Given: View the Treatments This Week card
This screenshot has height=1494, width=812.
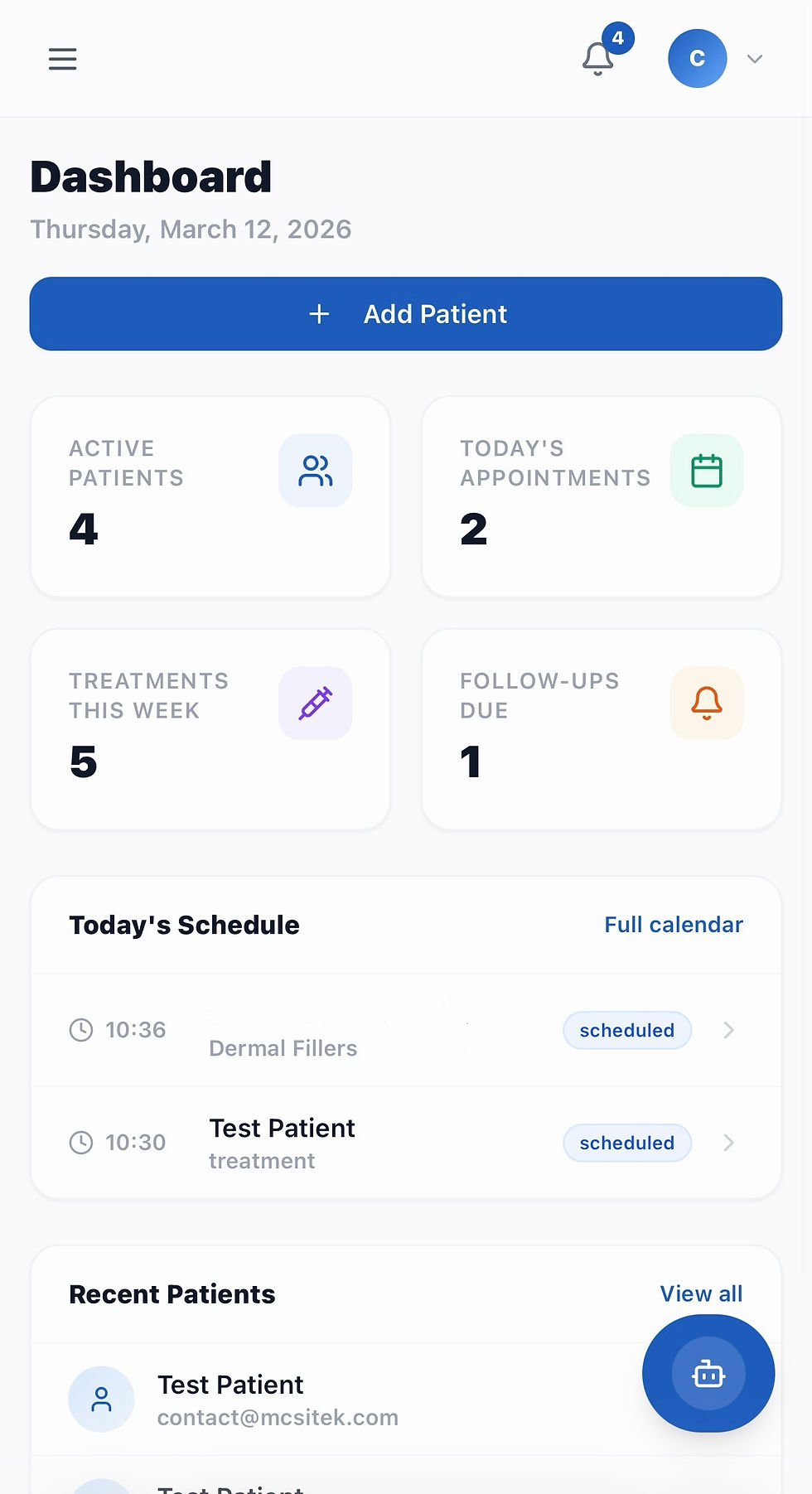Looking at the screenshot, I should pyautogui.click(x=210, y=729).
